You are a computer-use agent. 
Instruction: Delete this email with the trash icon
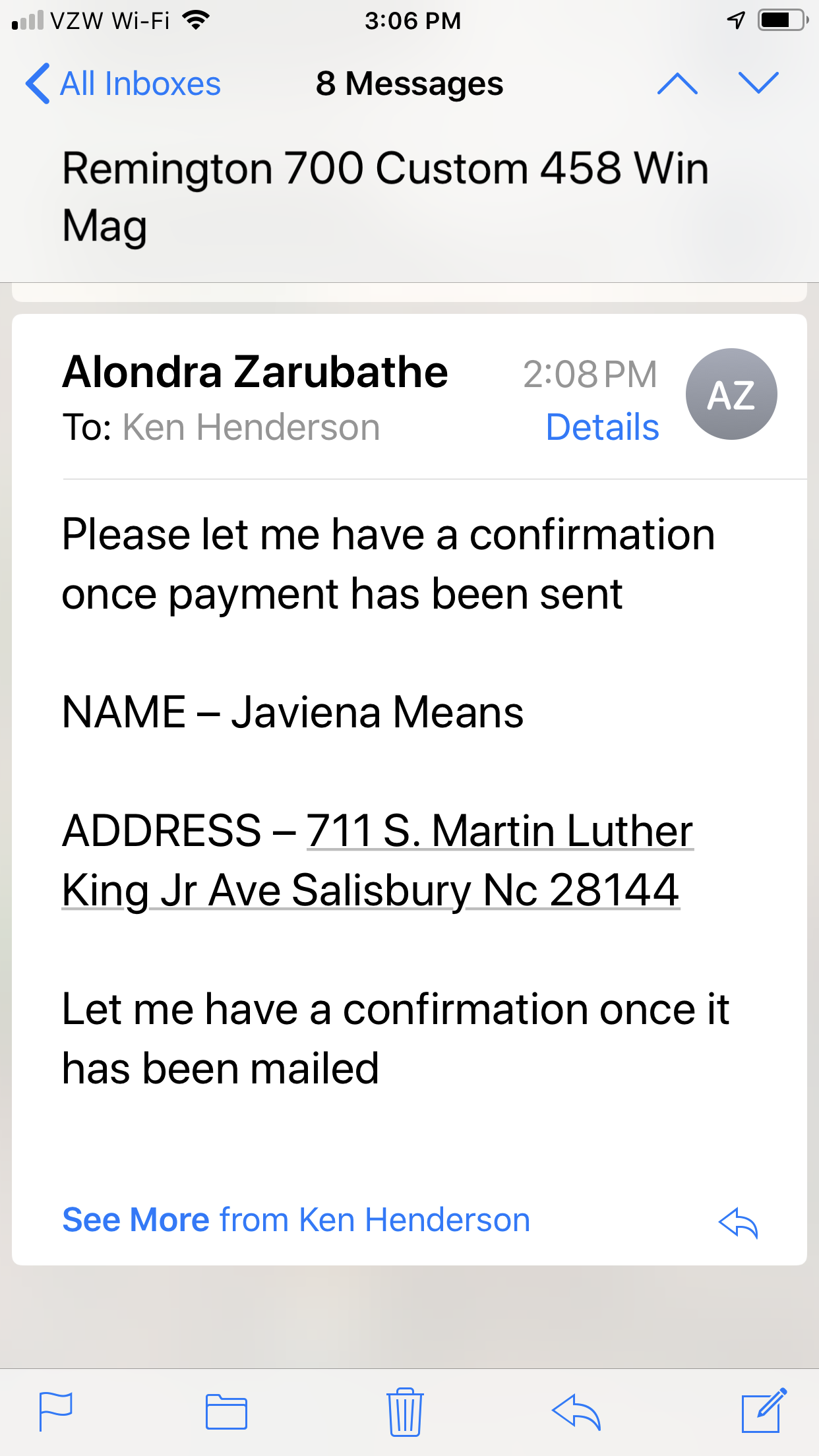coord(405,1412)
